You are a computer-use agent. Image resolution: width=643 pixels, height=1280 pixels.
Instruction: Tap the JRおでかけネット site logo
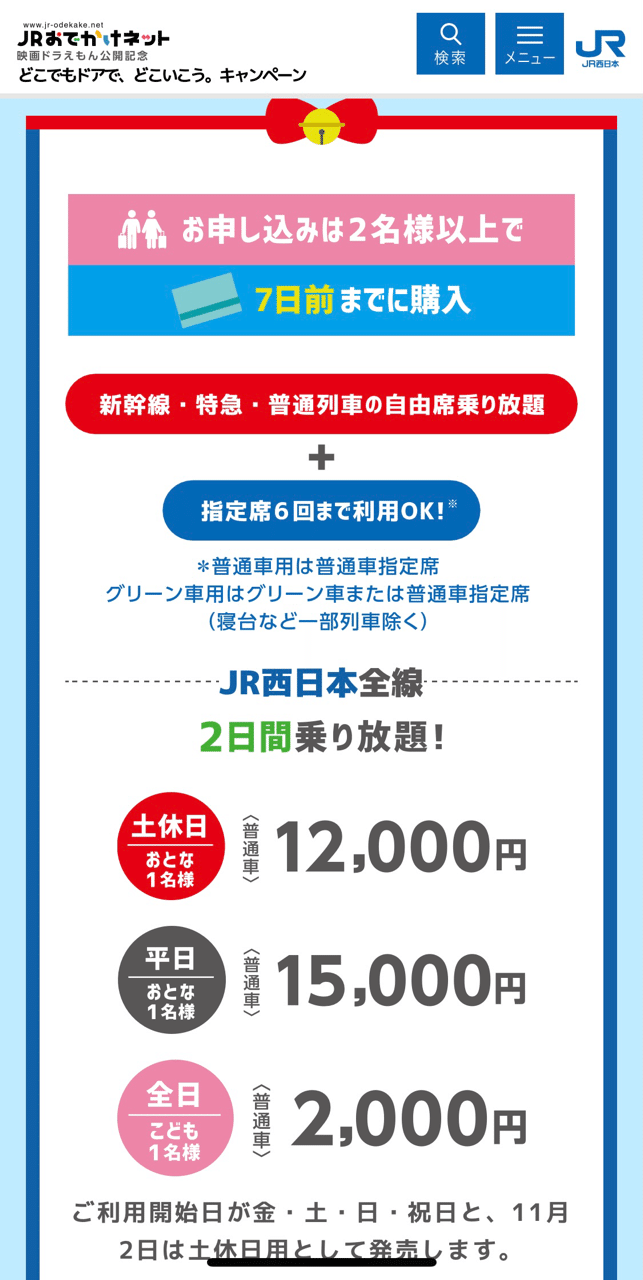tap(94, 35)
